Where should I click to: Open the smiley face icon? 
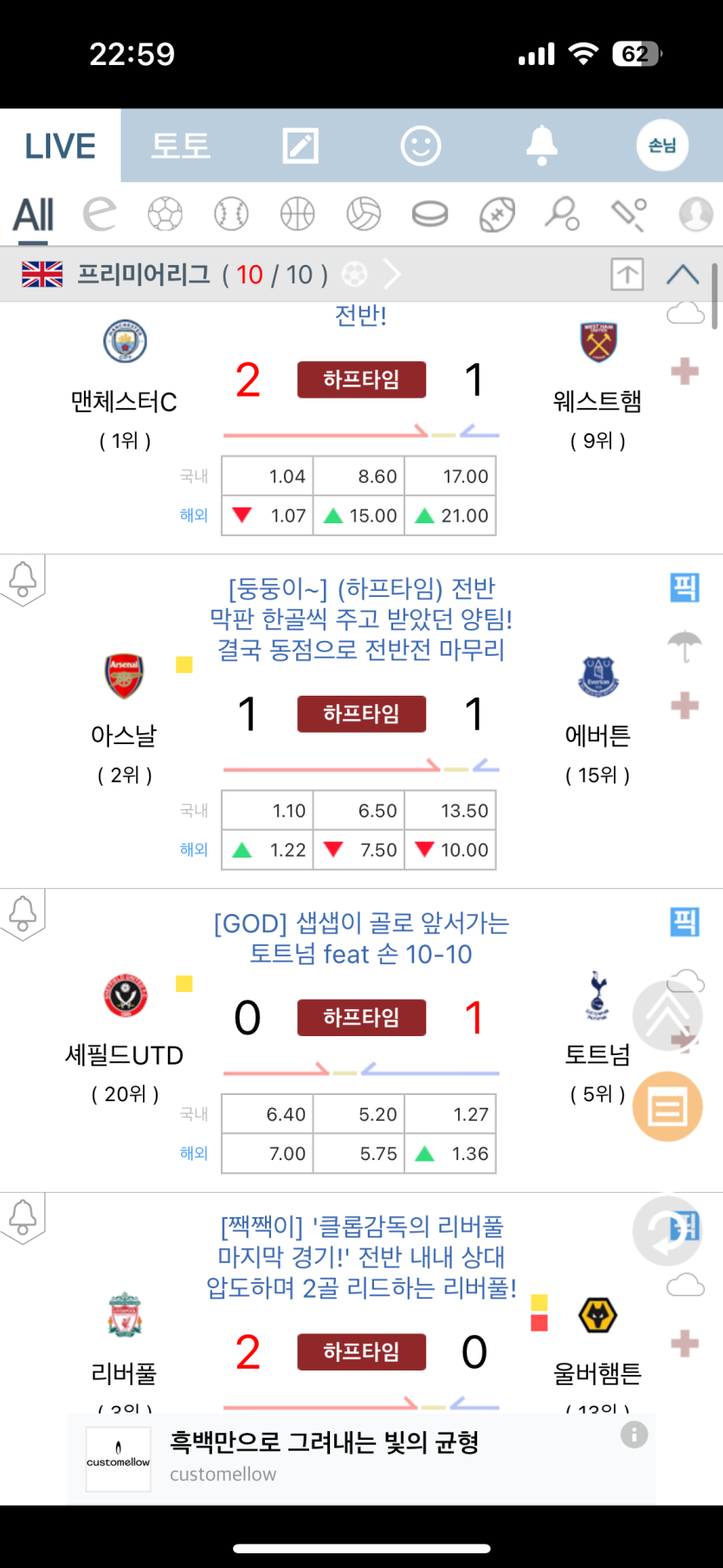(421, 146)
